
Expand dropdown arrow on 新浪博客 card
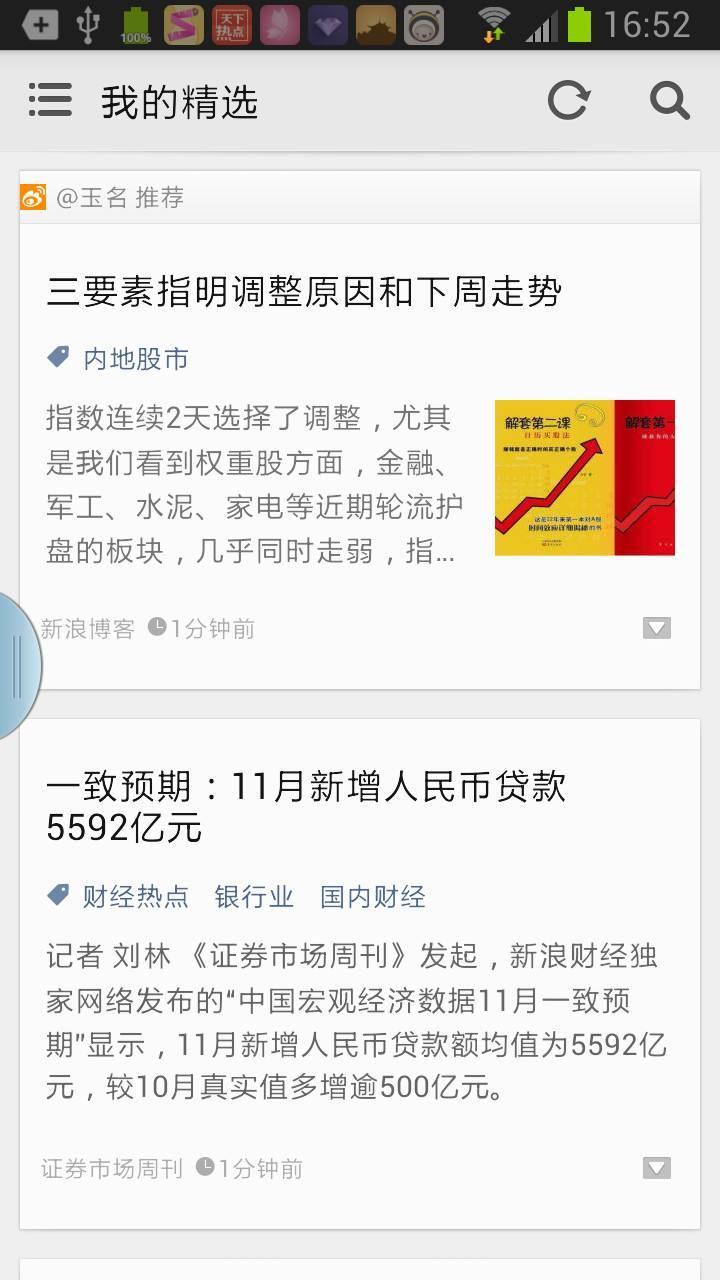tap(656, 628)
